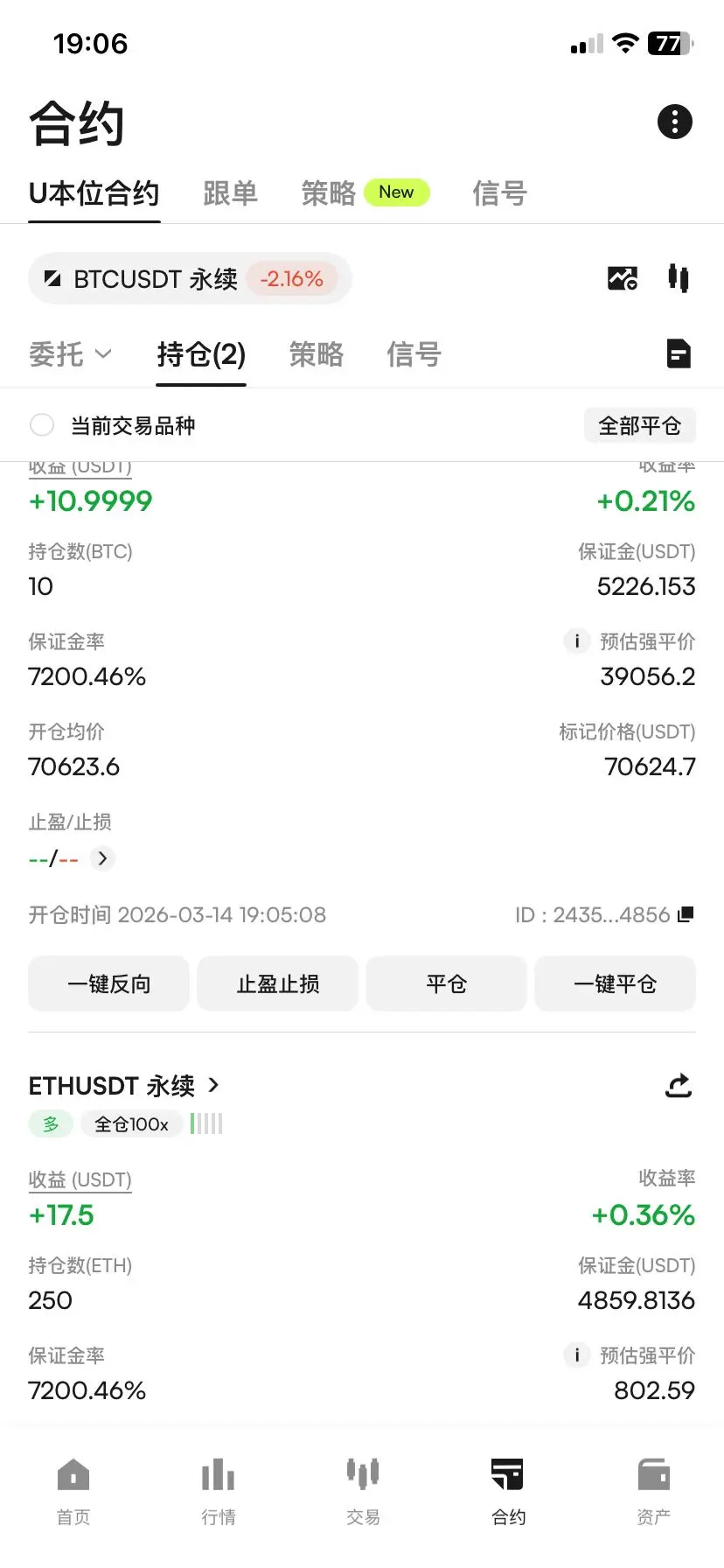Tap 一键平仓 on BTC position
This screenshot has height=1568, width=724.
click(x=616, y=983)
